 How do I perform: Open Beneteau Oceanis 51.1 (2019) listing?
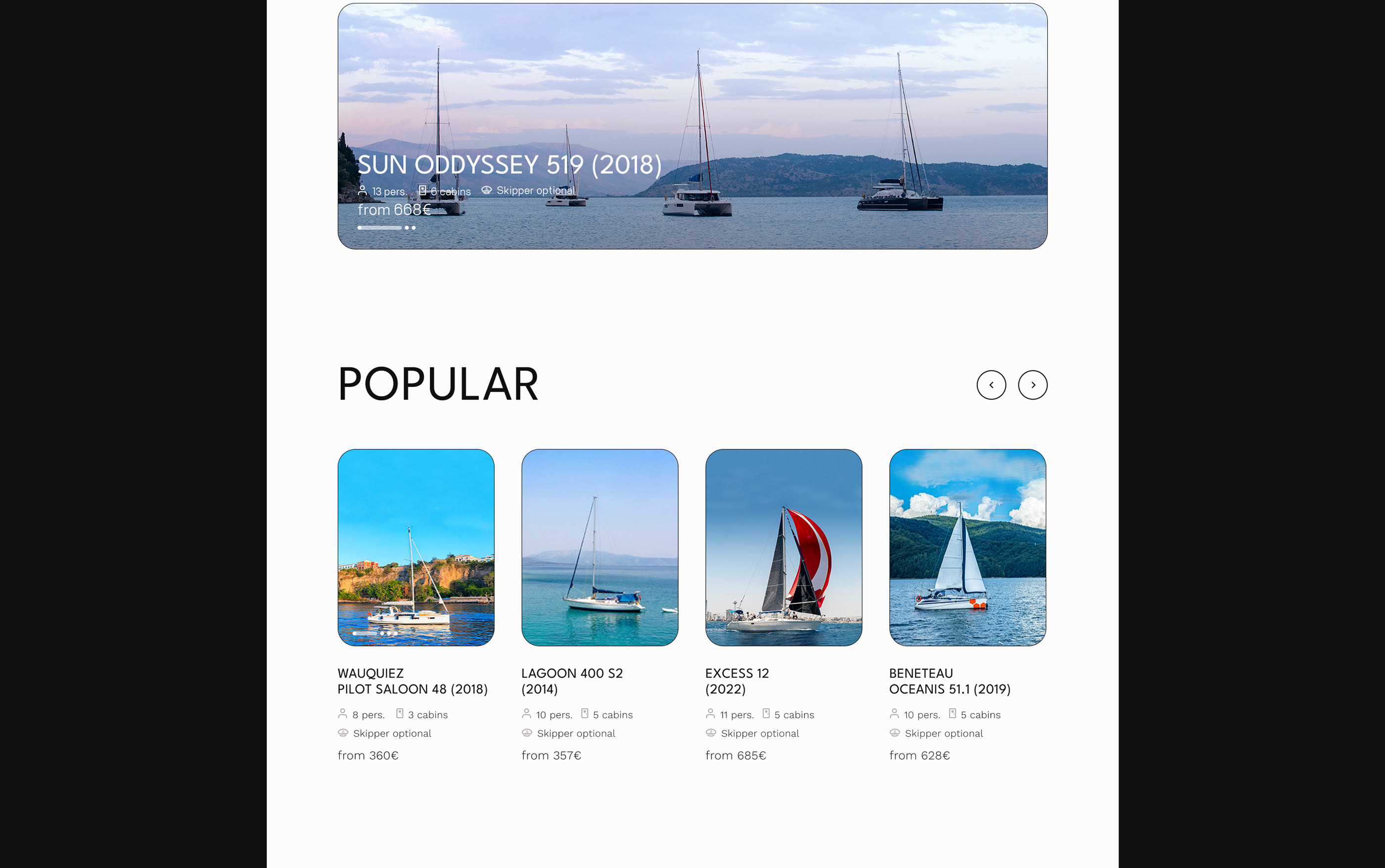pyautogui.click(x=967, y=547)
